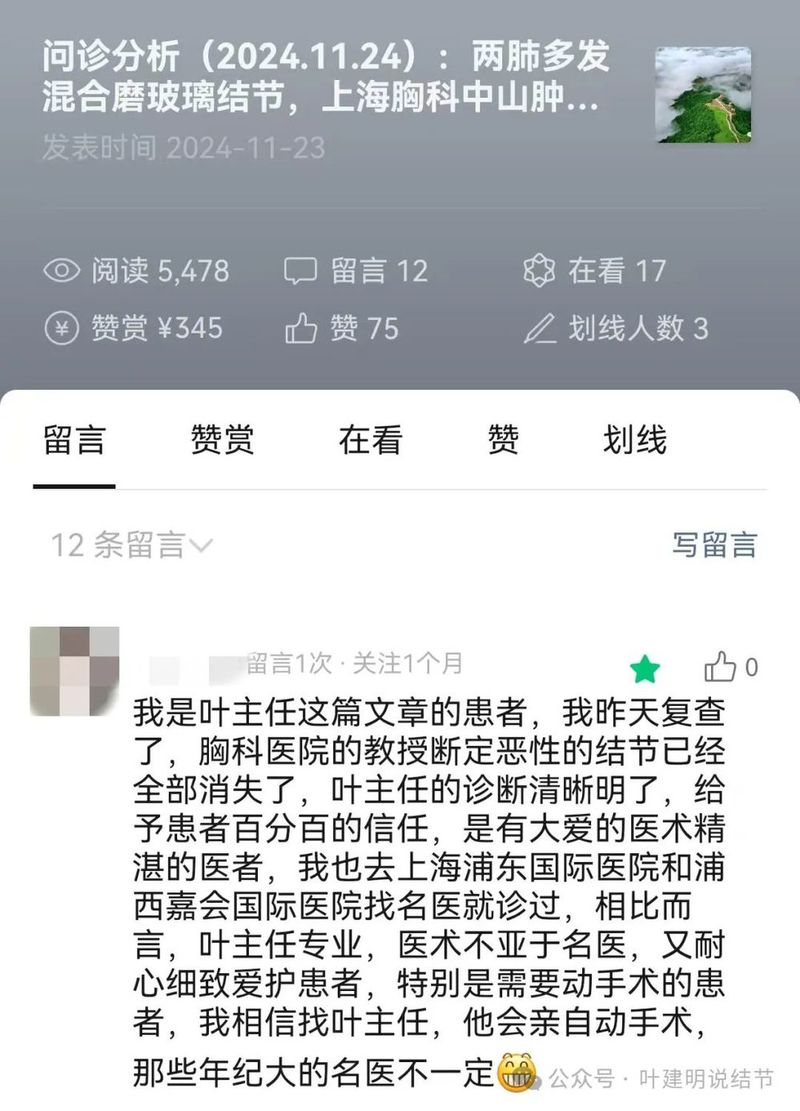Like the comment from 叶主任's patient
This screenshot has height=1111, width=800.
click(x=722, y=667)
